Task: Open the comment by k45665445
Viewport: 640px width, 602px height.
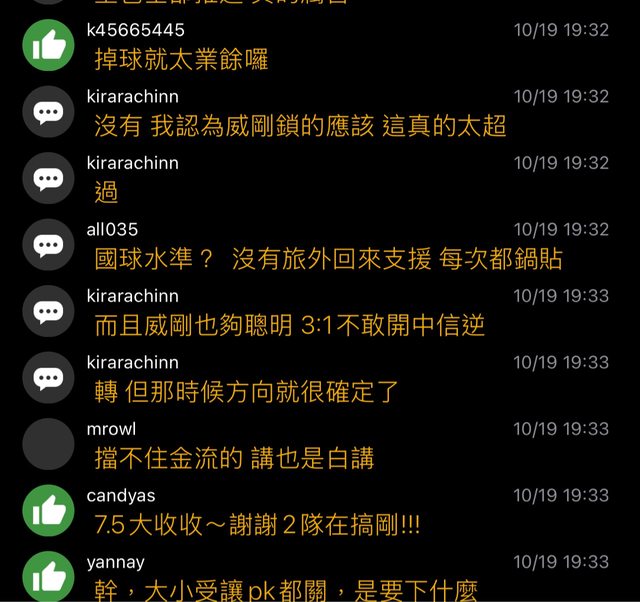Action: click(181, 59)
